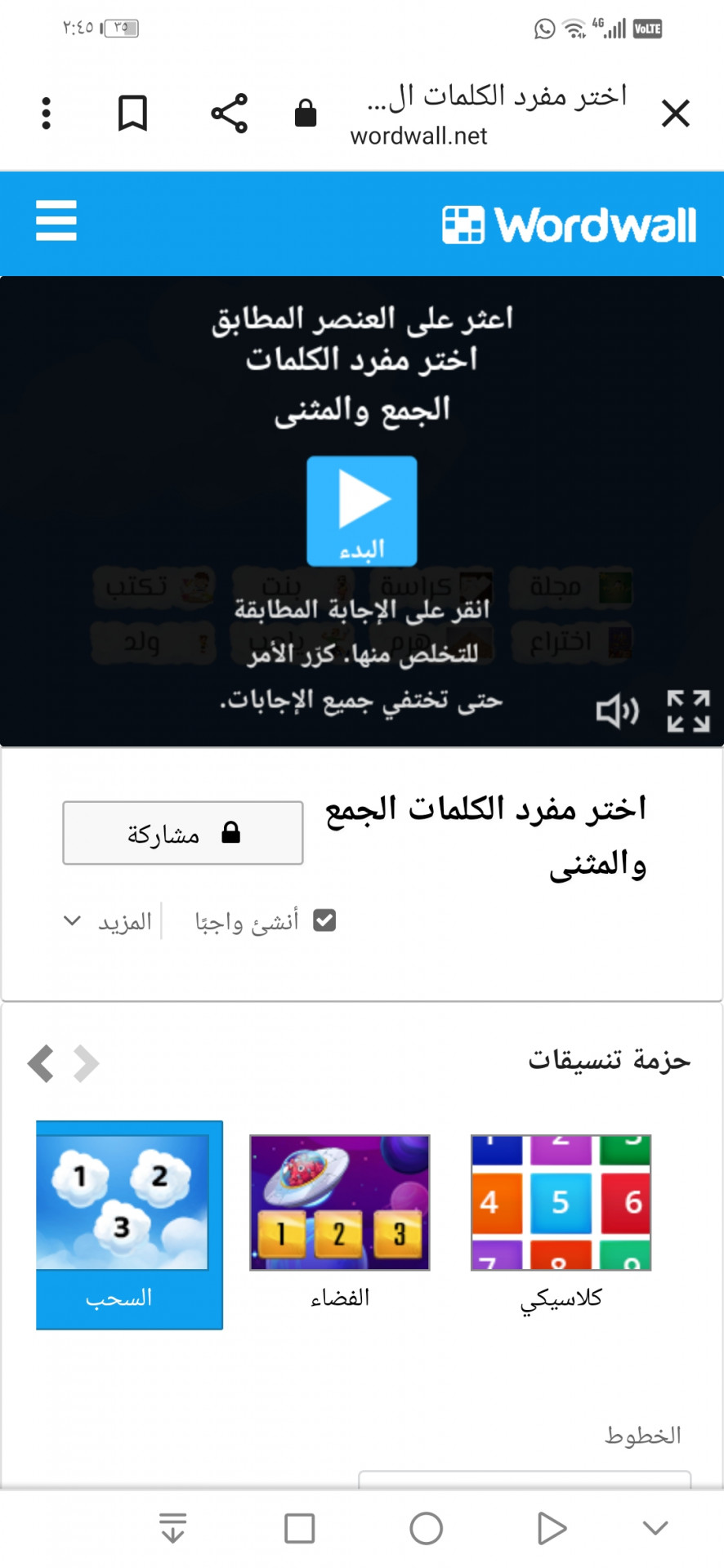Pick the كلاسيكي classic theme
The height and width of the screenshot is (1568, 724).
(561, 1222)
